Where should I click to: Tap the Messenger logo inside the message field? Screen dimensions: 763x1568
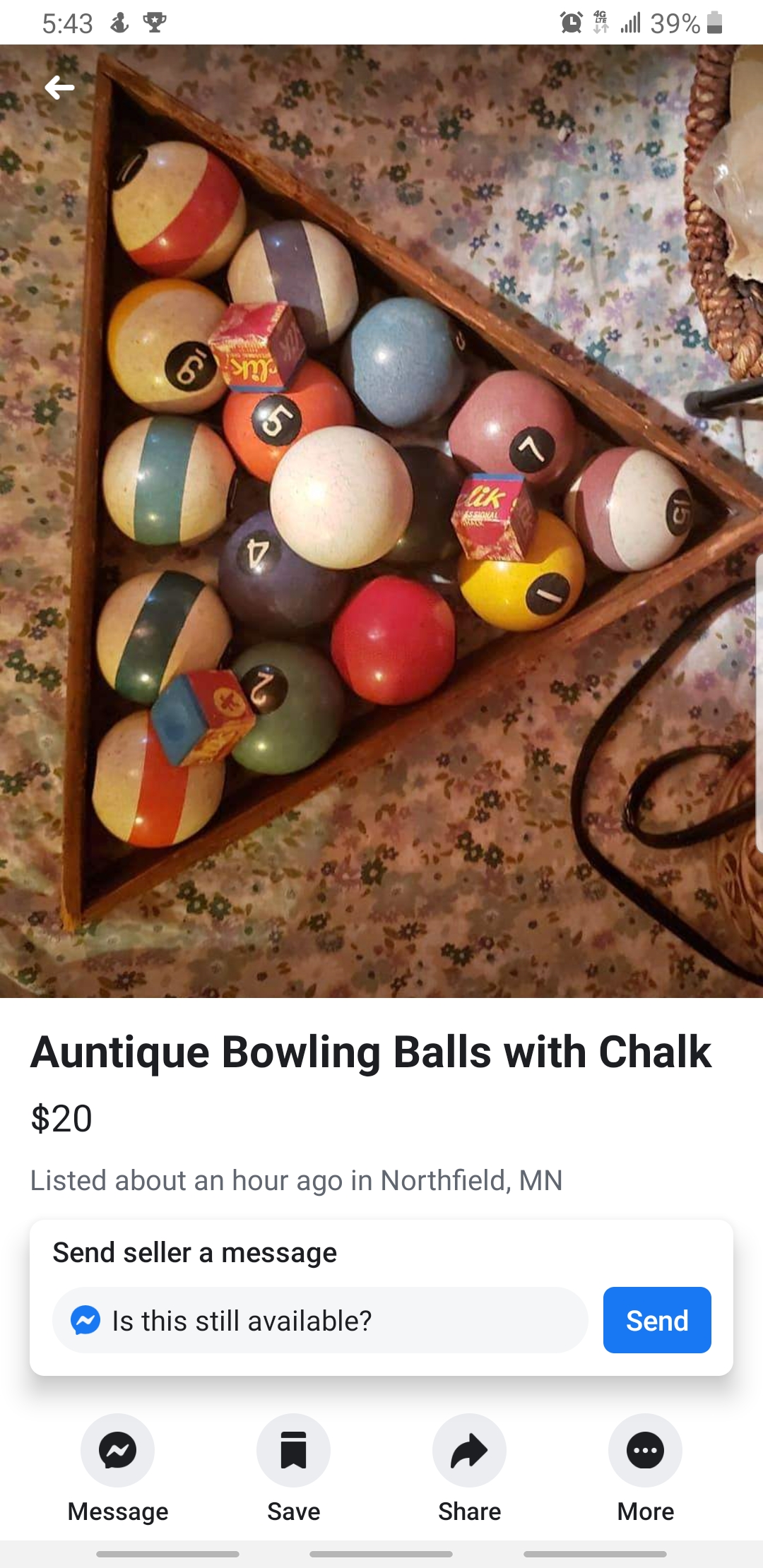pyautogui.click(x=85, y=1320)
